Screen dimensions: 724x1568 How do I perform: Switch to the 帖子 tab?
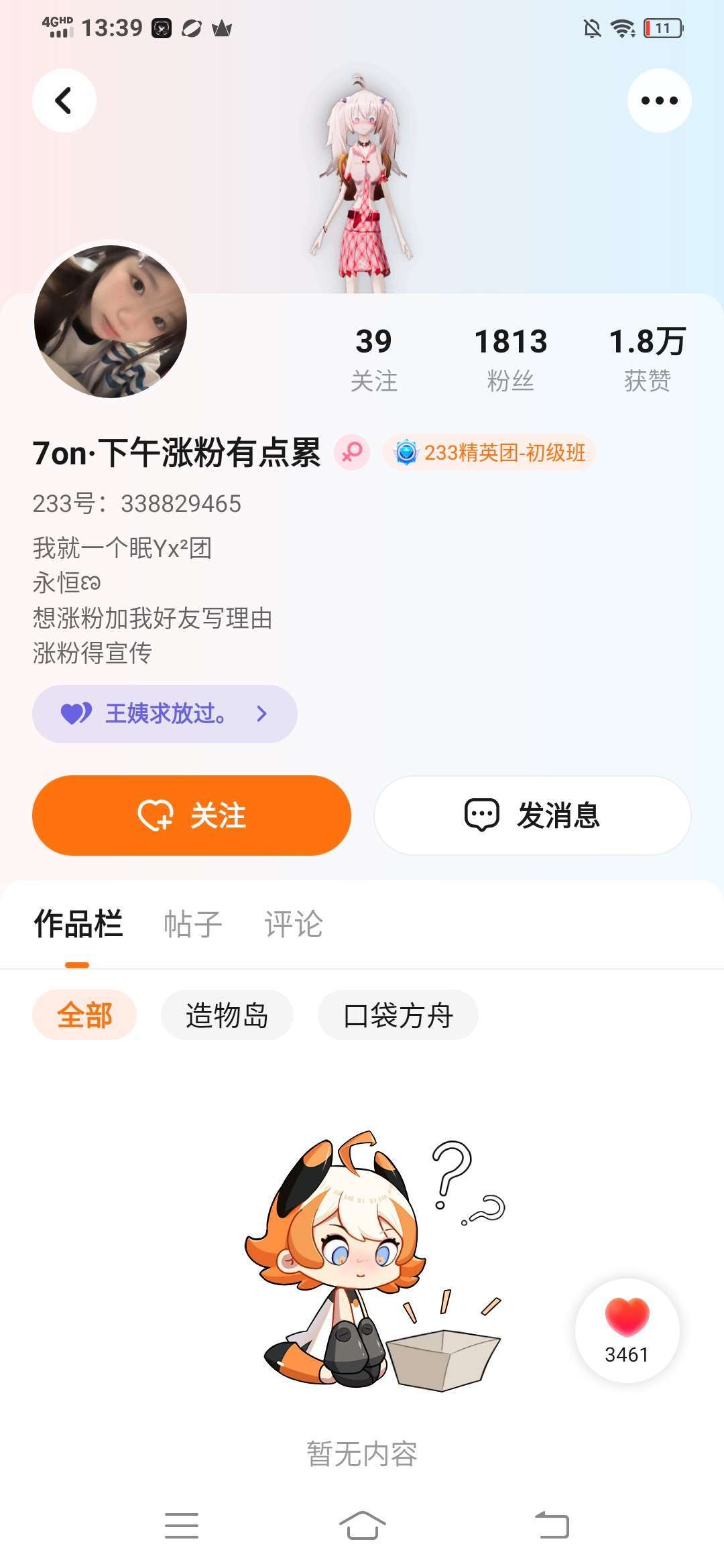(193, 925)
